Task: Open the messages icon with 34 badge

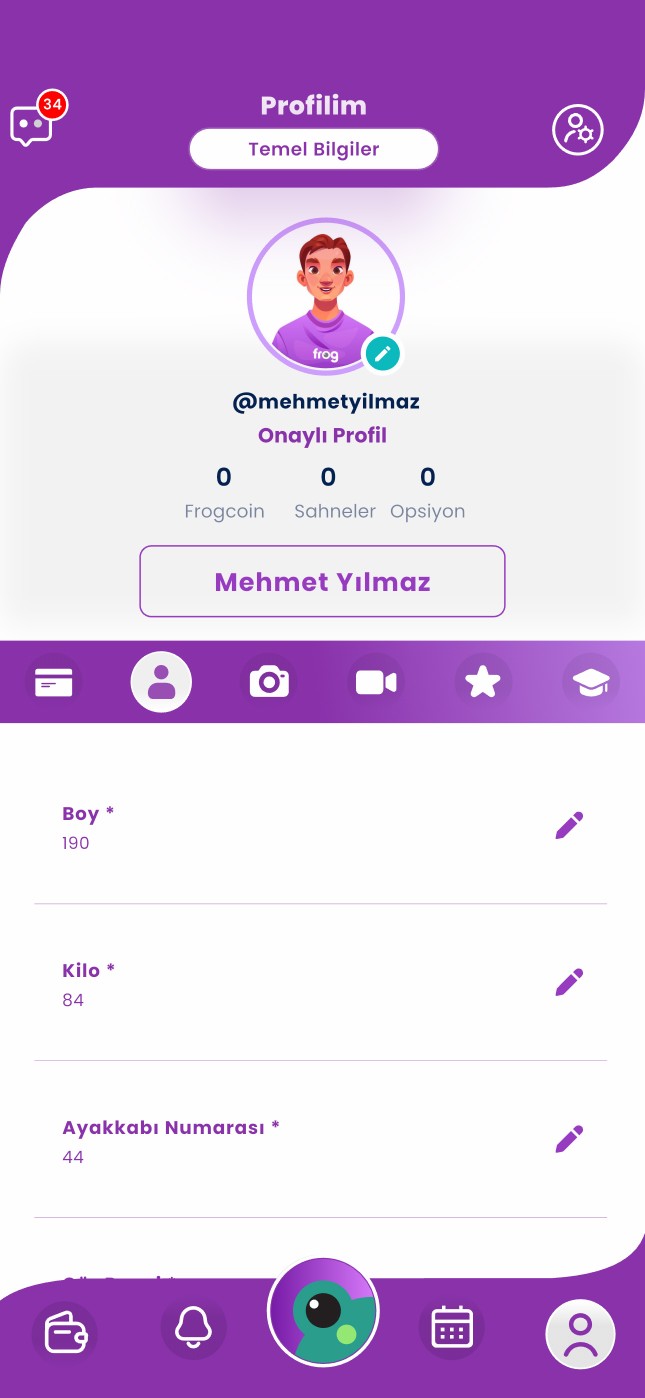Action: point(32,125)
